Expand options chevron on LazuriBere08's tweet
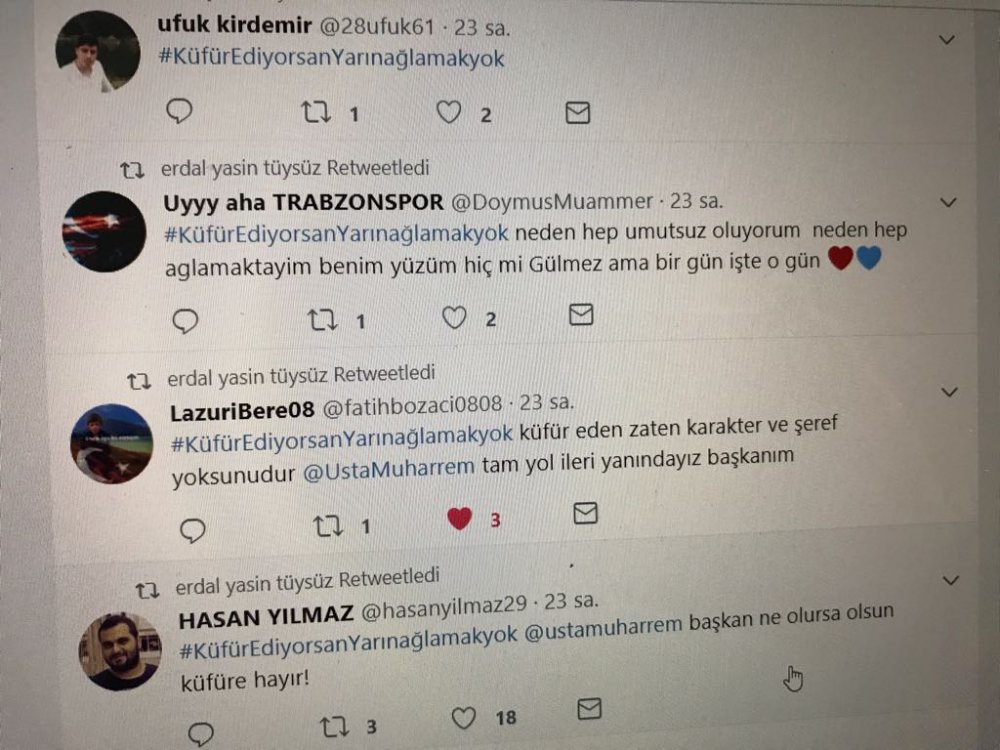Screen dimensions: 1000x750 (950, 391)
